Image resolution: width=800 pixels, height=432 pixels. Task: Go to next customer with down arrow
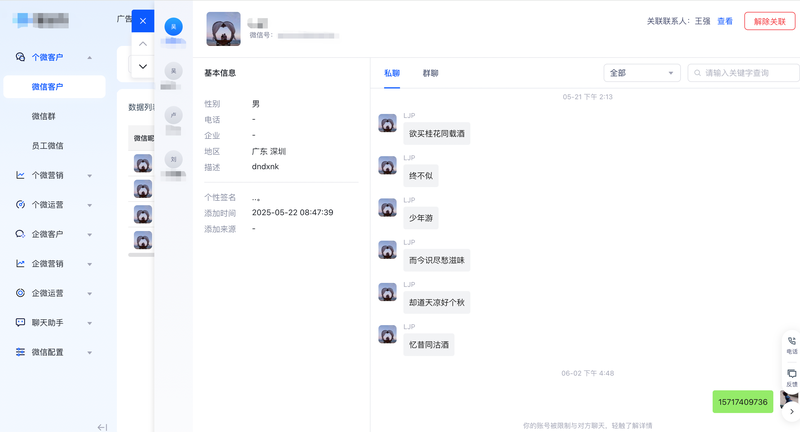coord(143,66)
